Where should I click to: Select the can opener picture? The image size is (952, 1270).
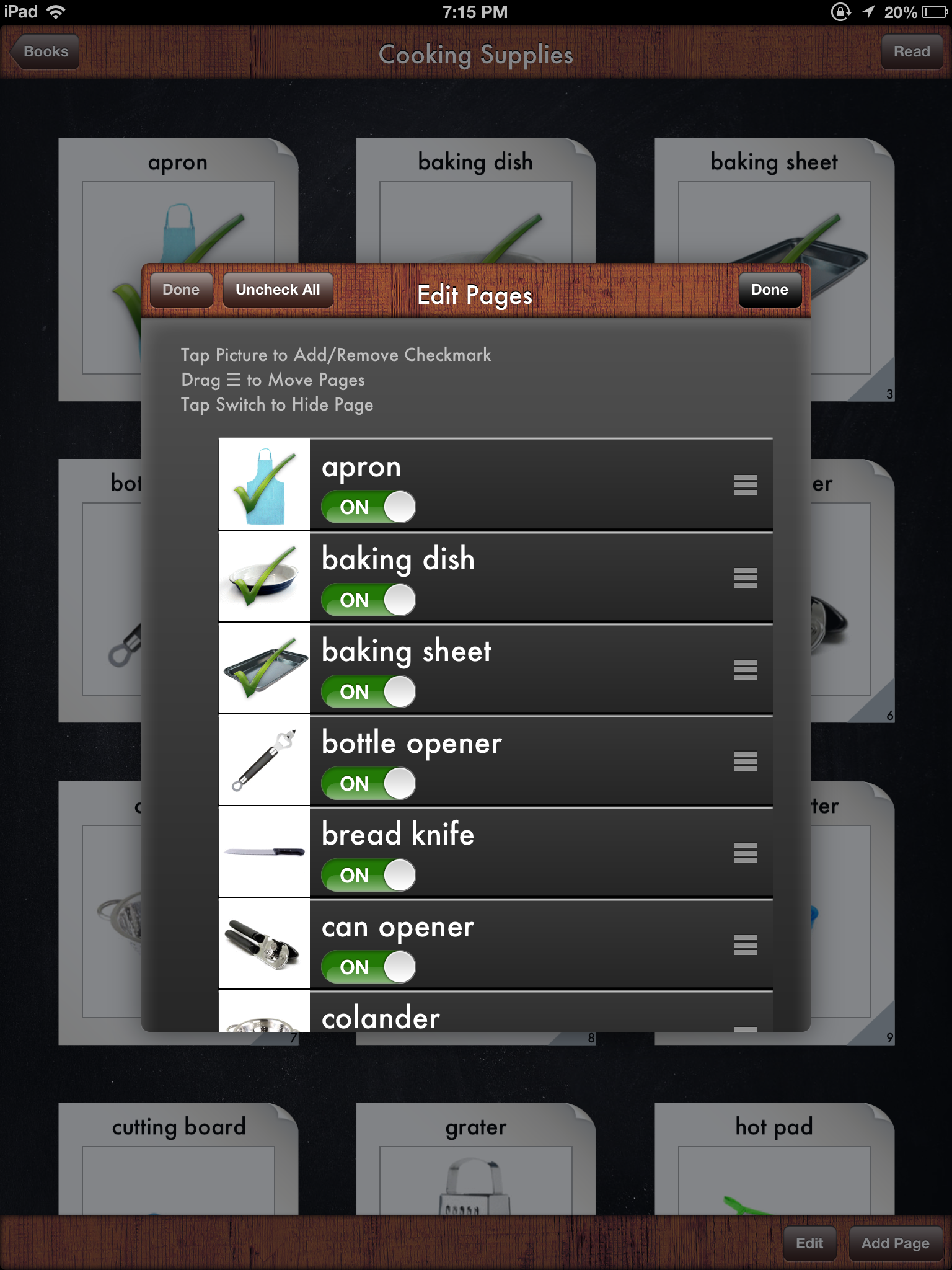point(265,944)
